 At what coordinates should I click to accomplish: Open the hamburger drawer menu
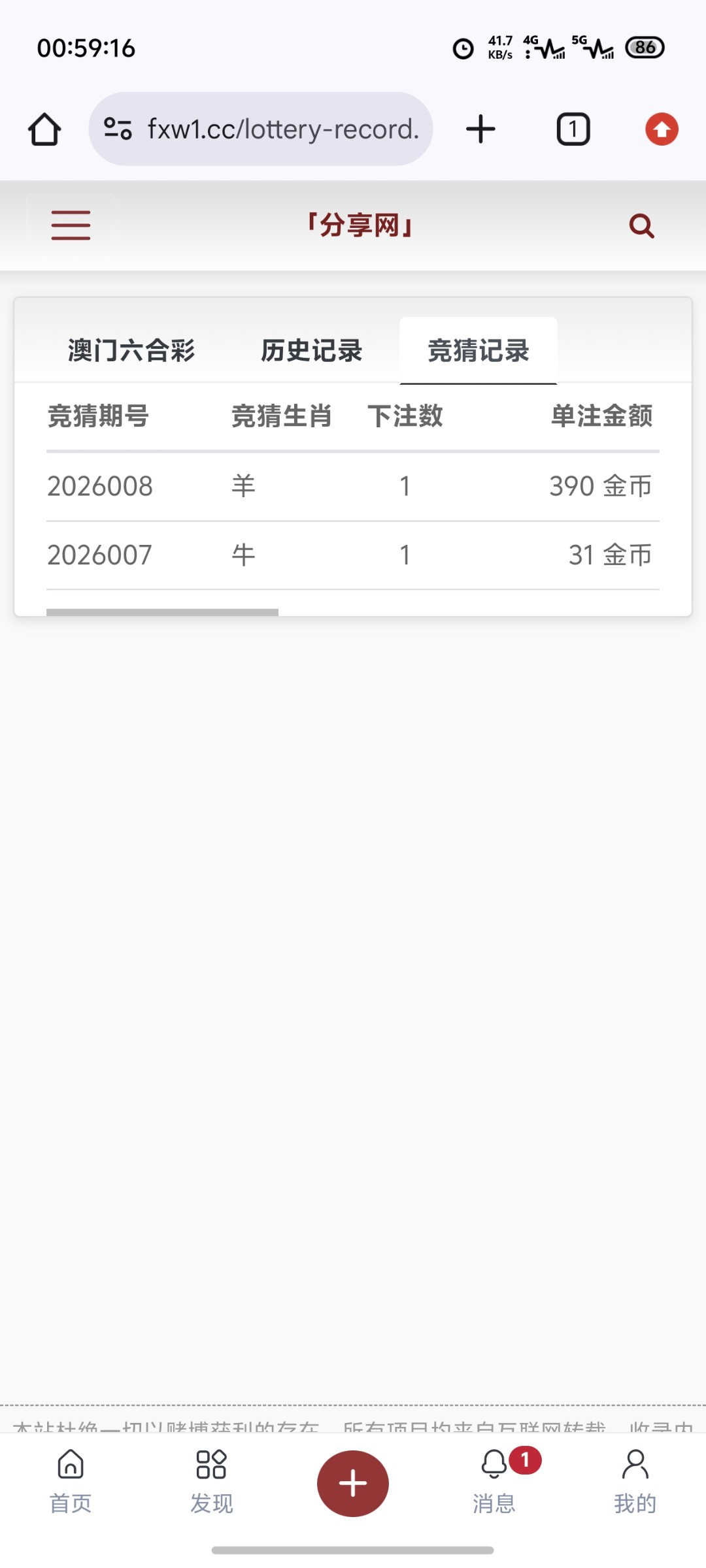click(x=71, y=225)
